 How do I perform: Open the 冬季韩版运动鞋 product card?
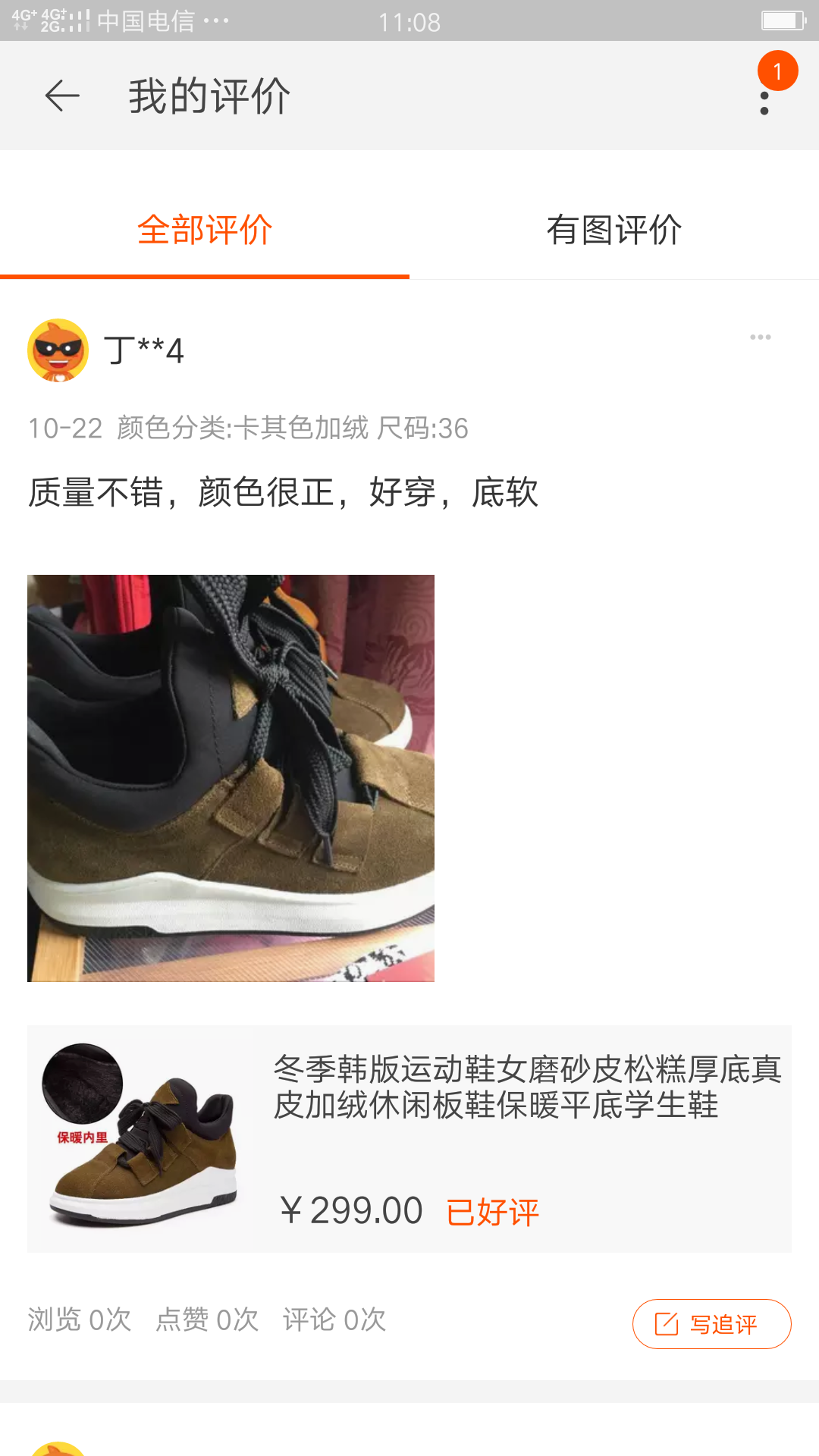tap(409, 1139)
